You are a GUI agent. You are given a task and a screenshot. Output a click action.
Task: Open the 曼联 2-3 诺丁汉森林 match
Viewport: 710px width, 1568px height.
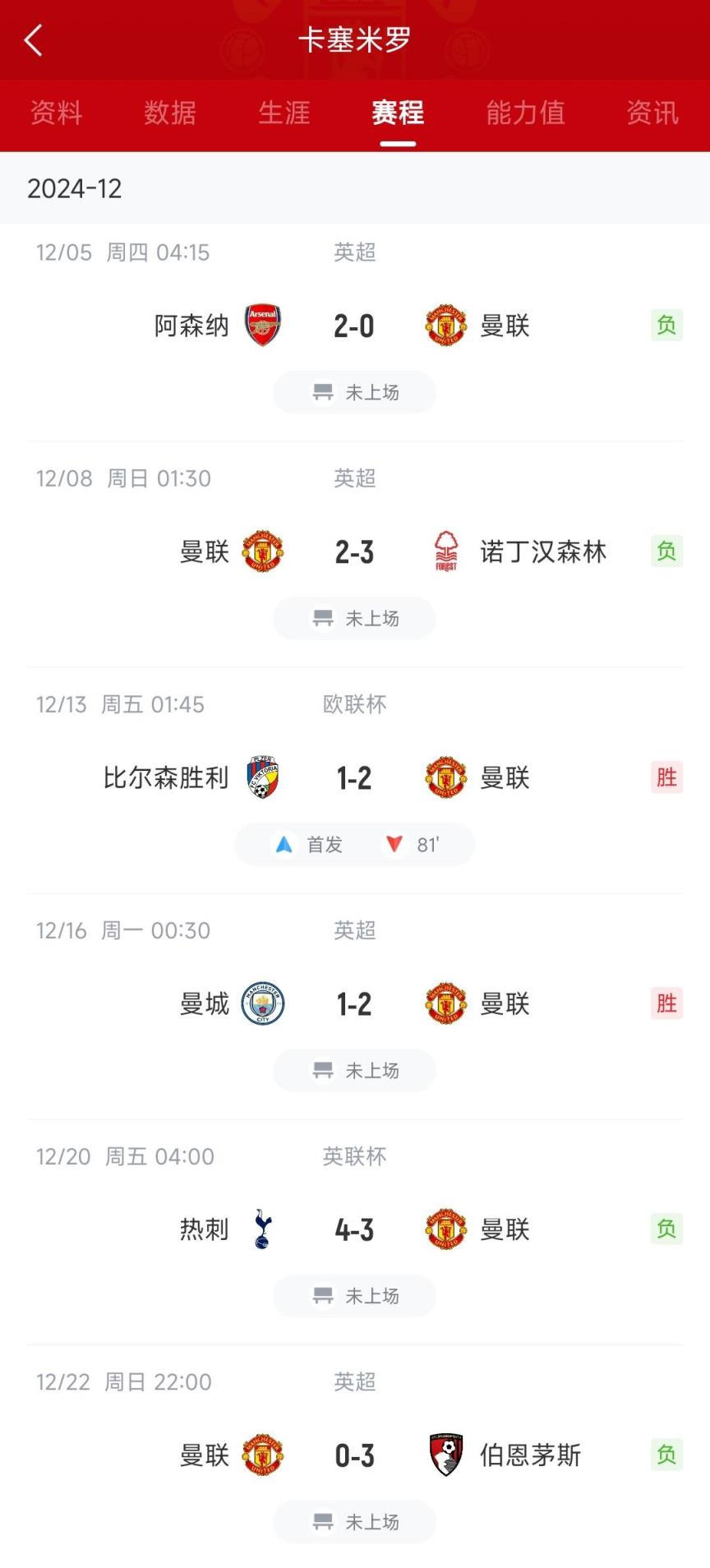(x=354, y=552)
